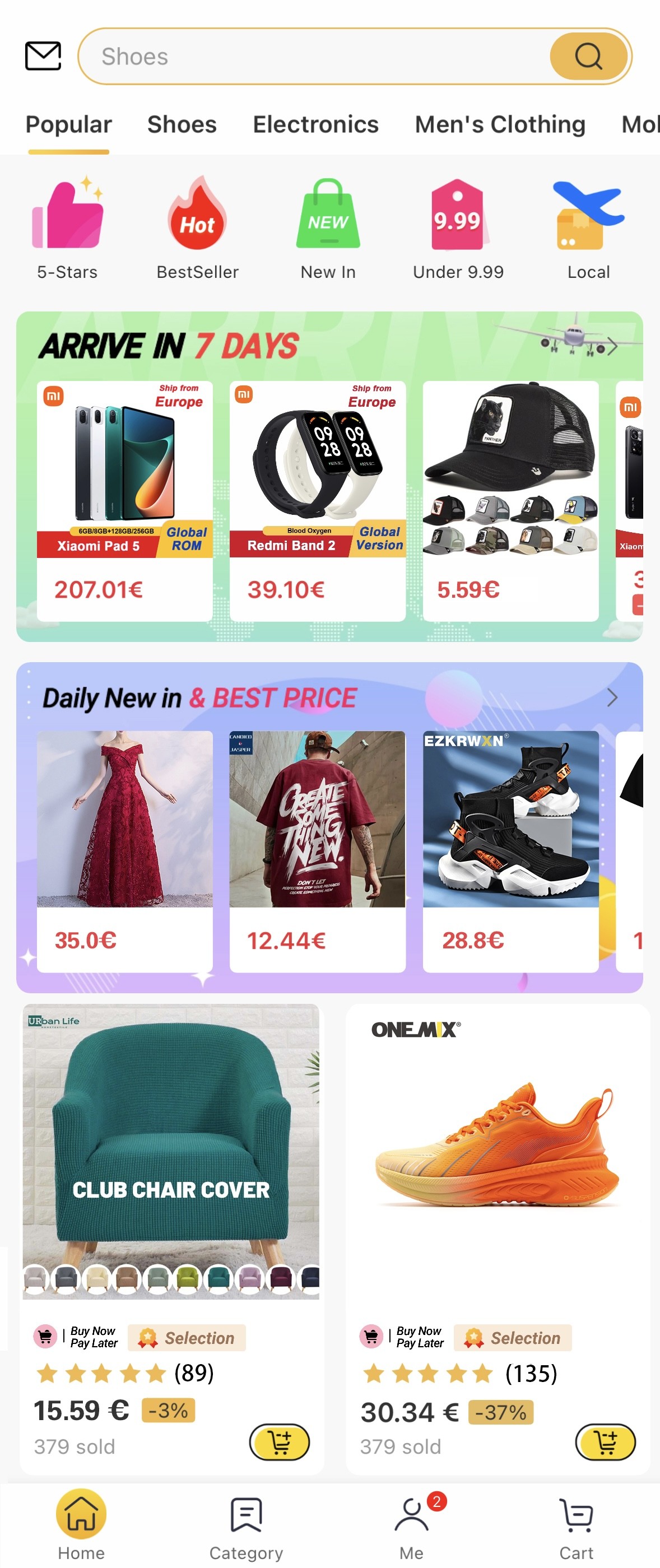
Task: Expand the Daily New in section arrow
Action: (612, 697)
